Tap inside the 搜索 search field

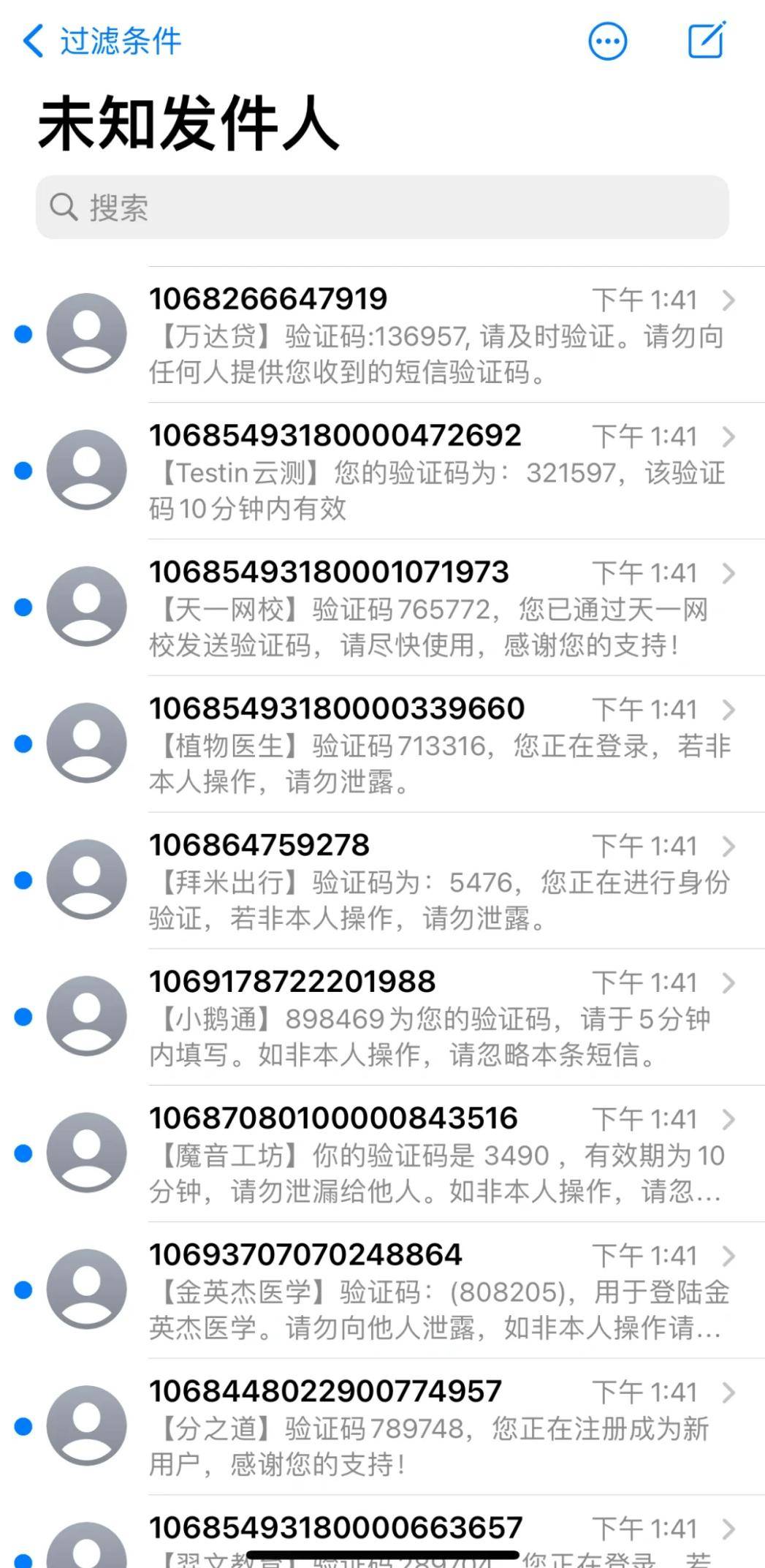380,208
